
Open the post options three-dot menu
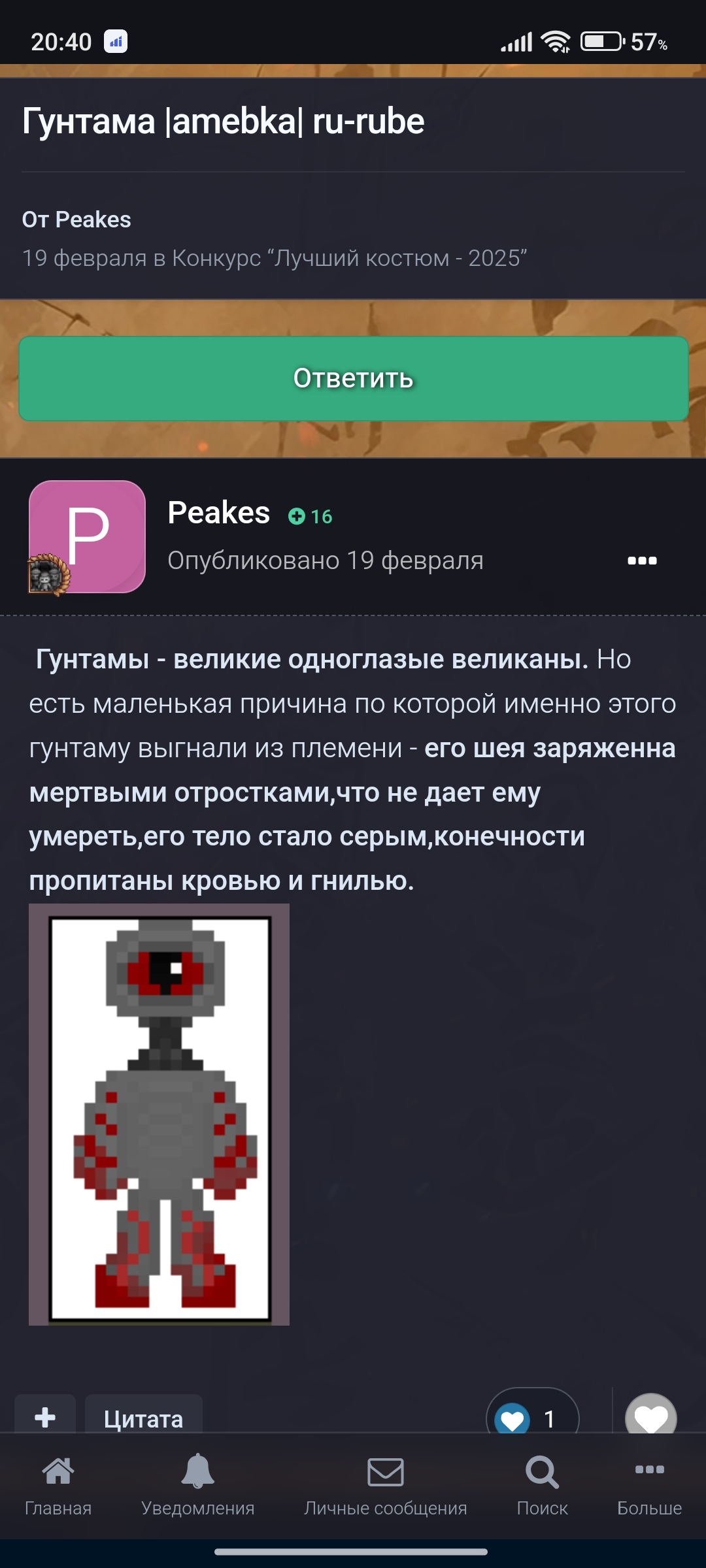point(642,561)
